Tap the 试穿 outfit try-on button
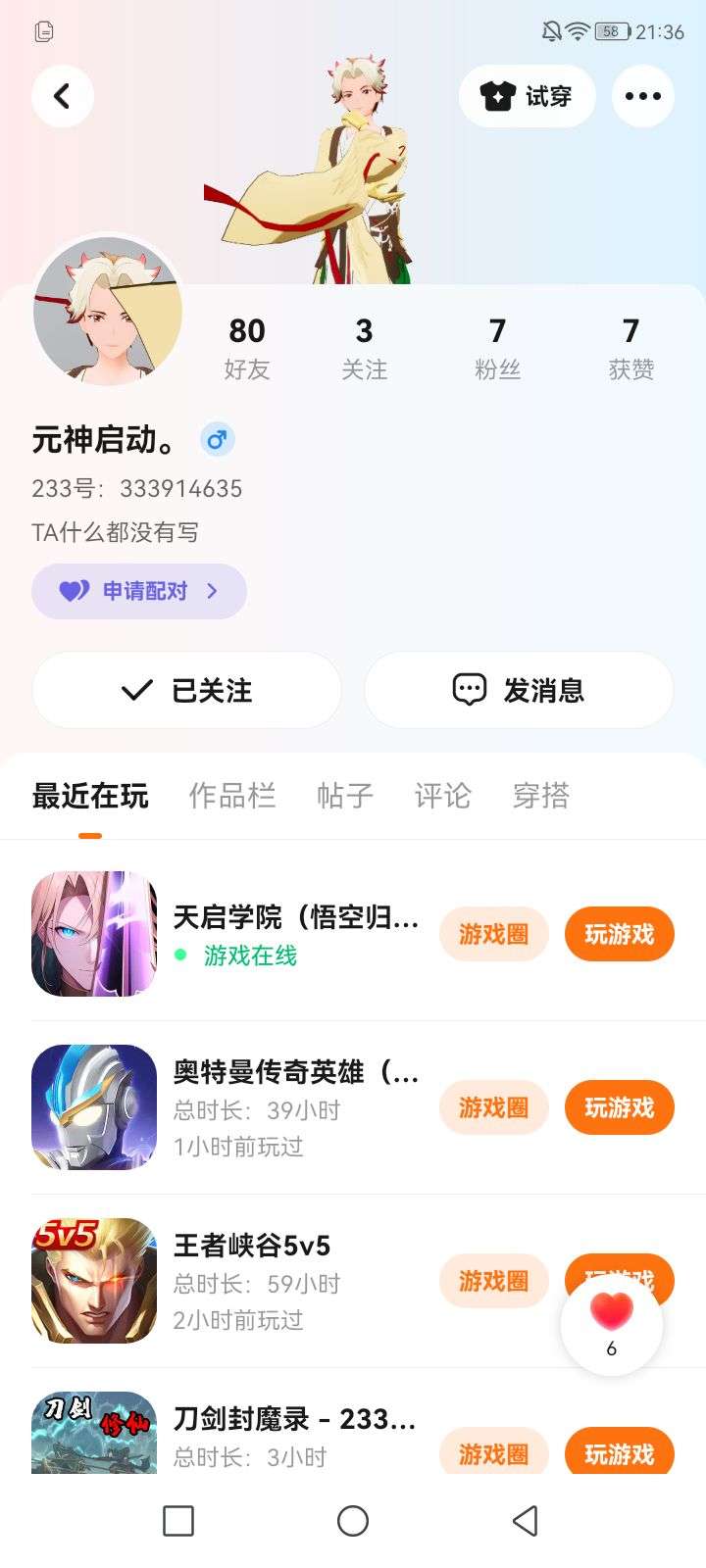Image resolution: width=706 pixels, height=1568 pixels. [527, 96]
